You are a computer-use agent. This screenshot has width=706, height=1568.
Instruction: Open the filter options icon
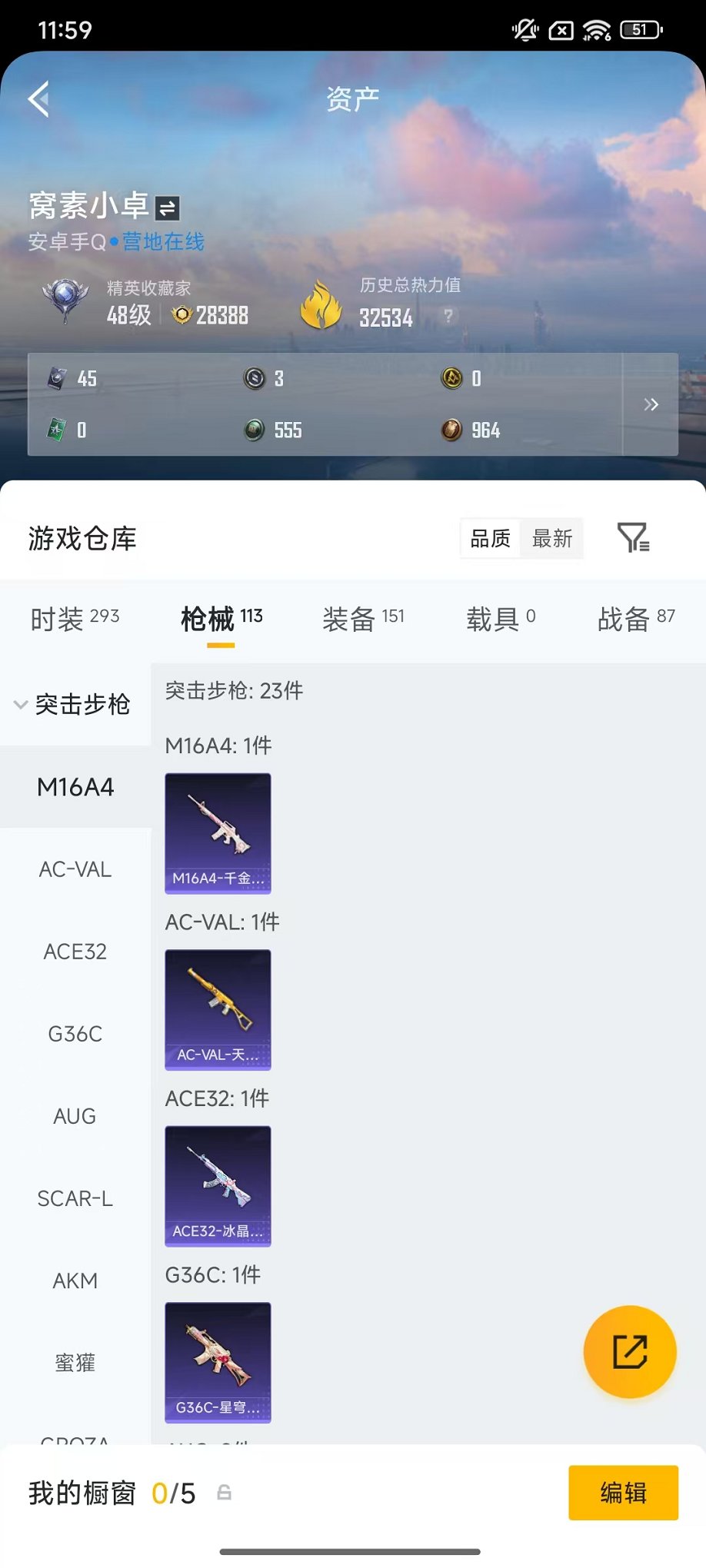tap(633, 537)
